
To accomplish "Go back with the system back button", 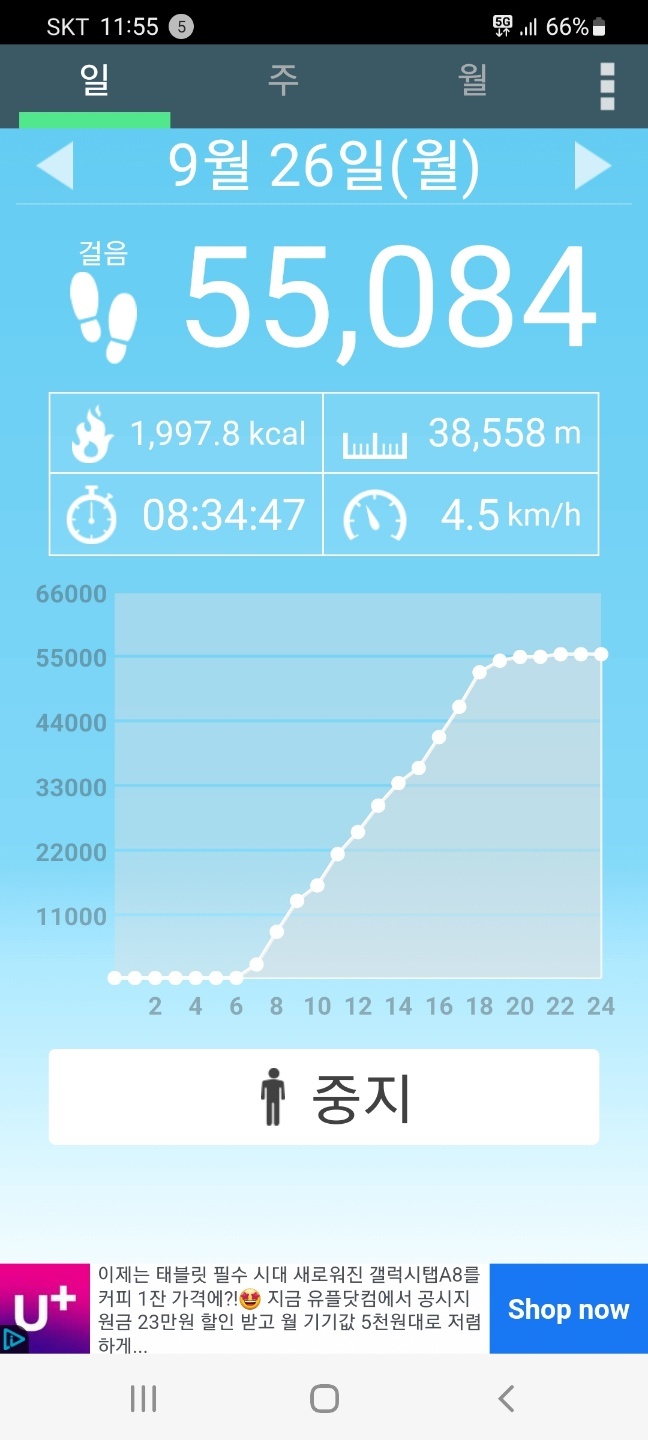I will point(506,1398).
